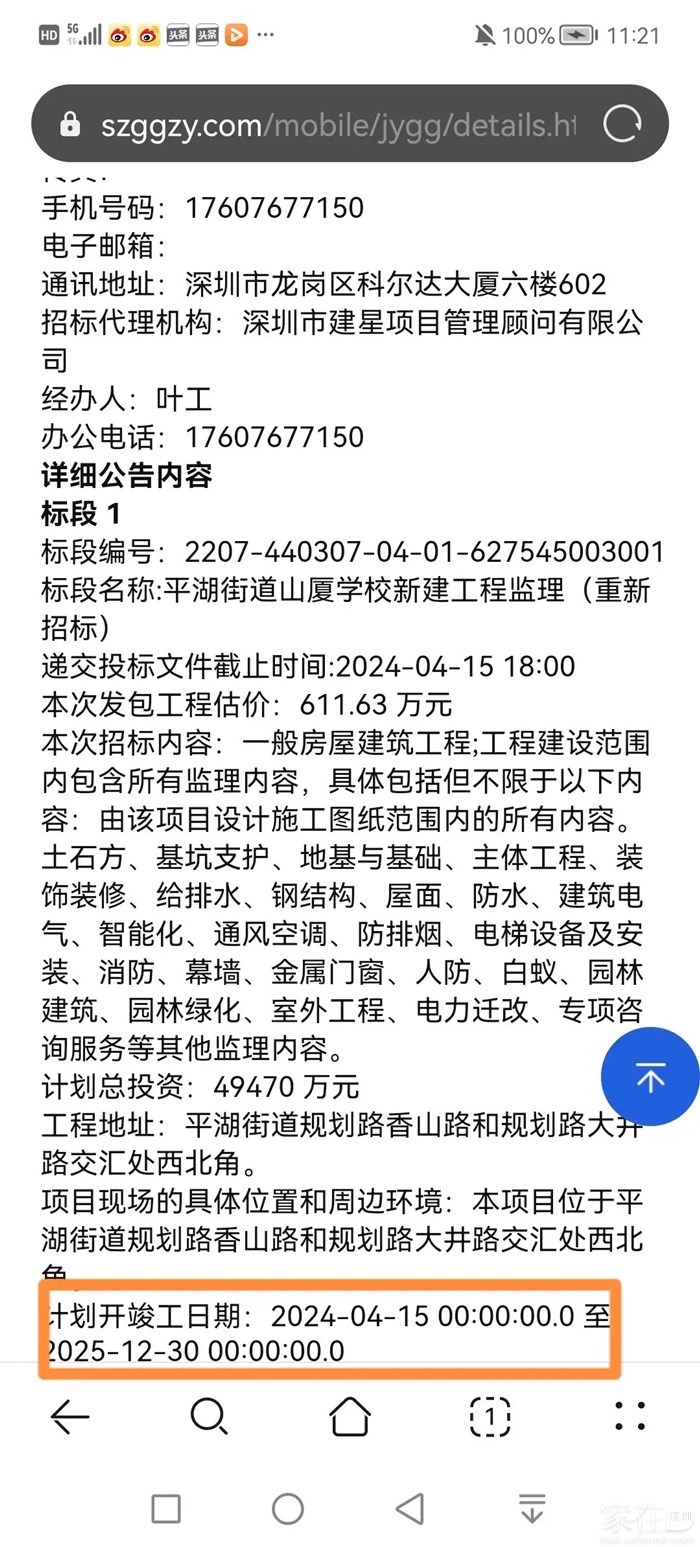
Task: Hide the navigation bar with down arrow
Action: 532,1508
